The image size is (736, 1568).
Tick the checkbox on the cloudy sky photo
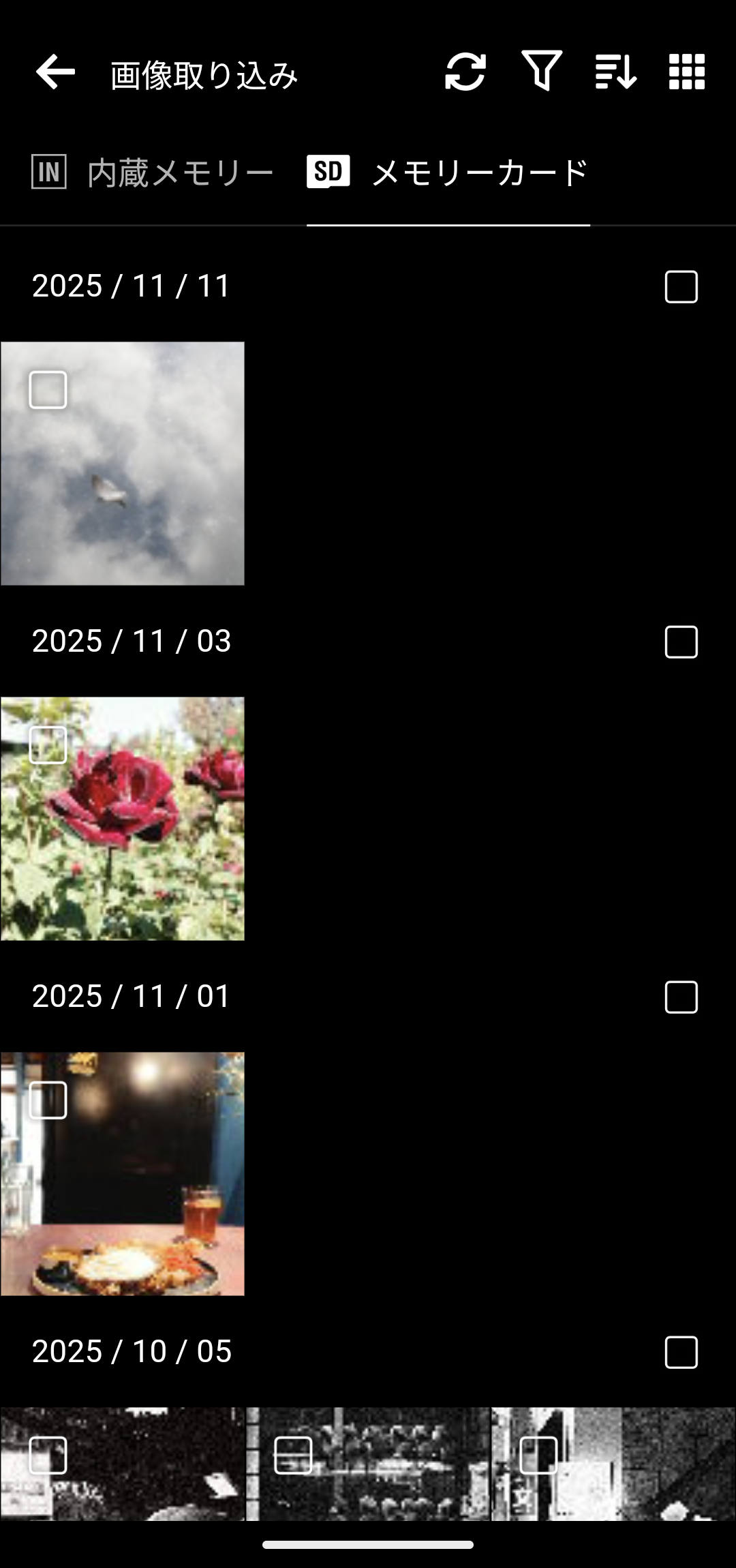pos(48,390)
